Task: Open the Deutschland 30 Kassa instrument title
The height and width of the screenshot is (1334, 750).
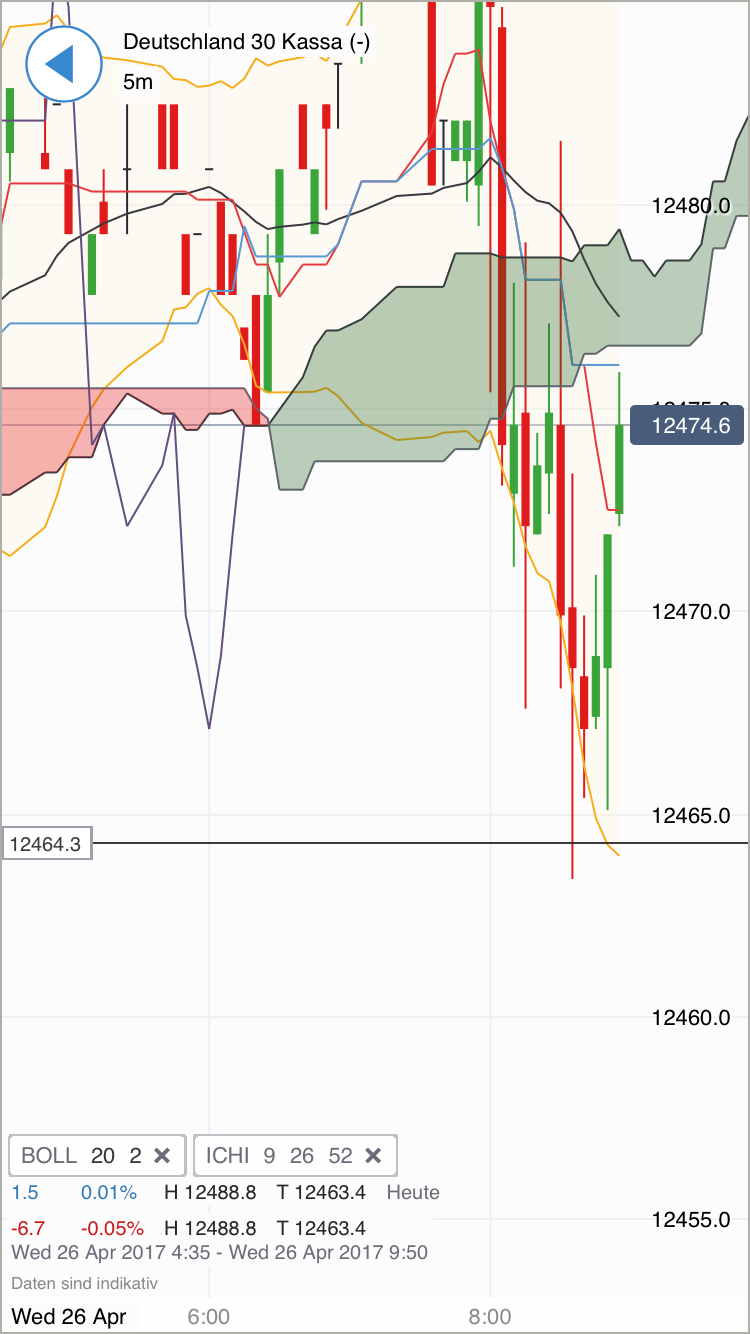Action: 246,43
